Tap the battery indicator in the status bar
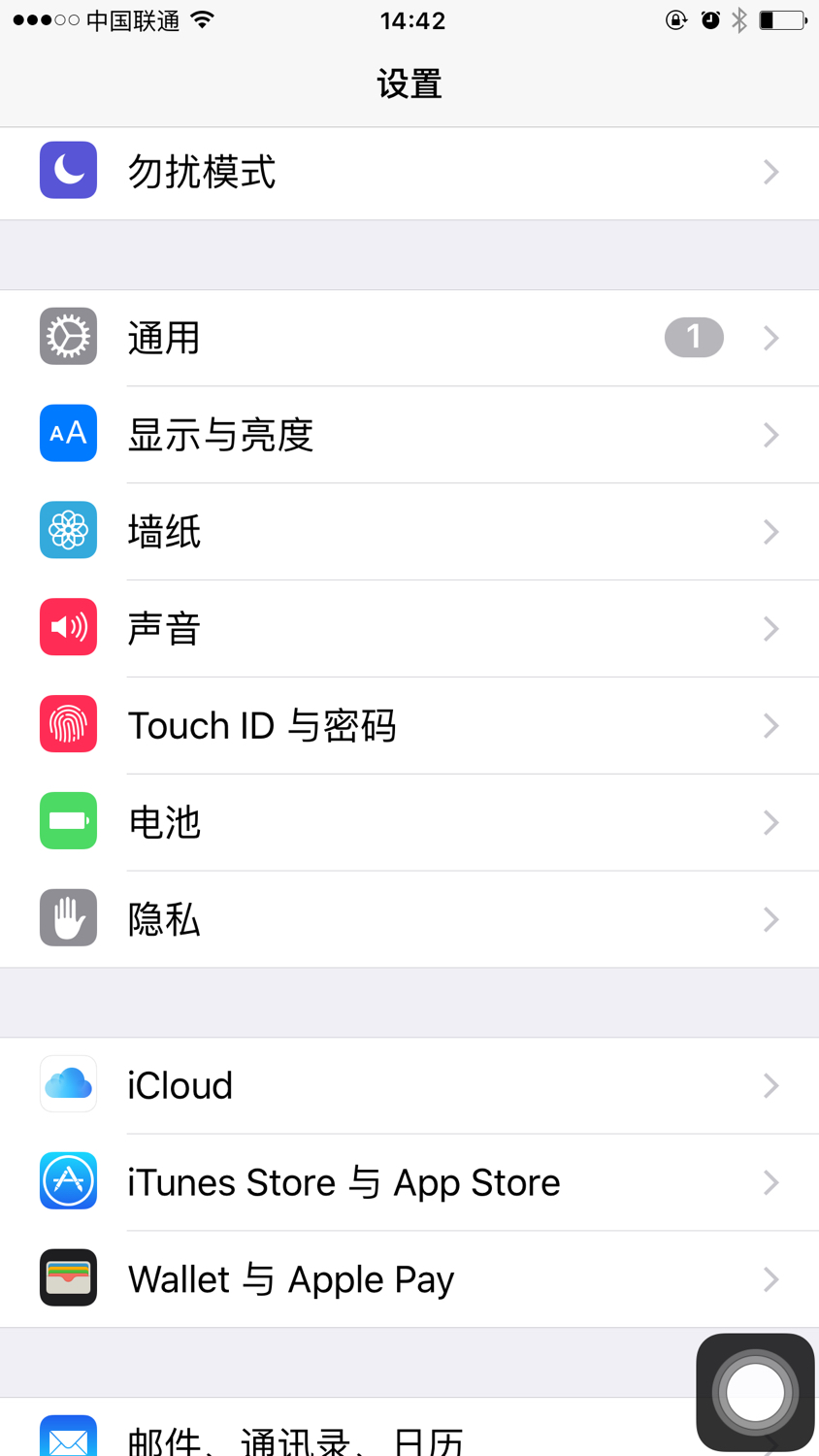Image resolution: width=819 pixels, height=1456 pixels. (x=782, y=19)
